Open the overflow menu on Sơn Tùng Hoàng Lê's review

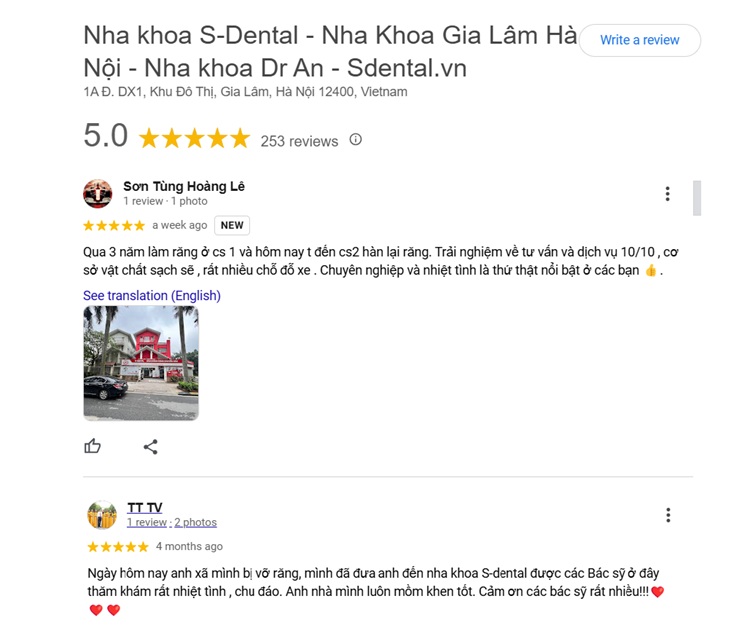point(668,194)
